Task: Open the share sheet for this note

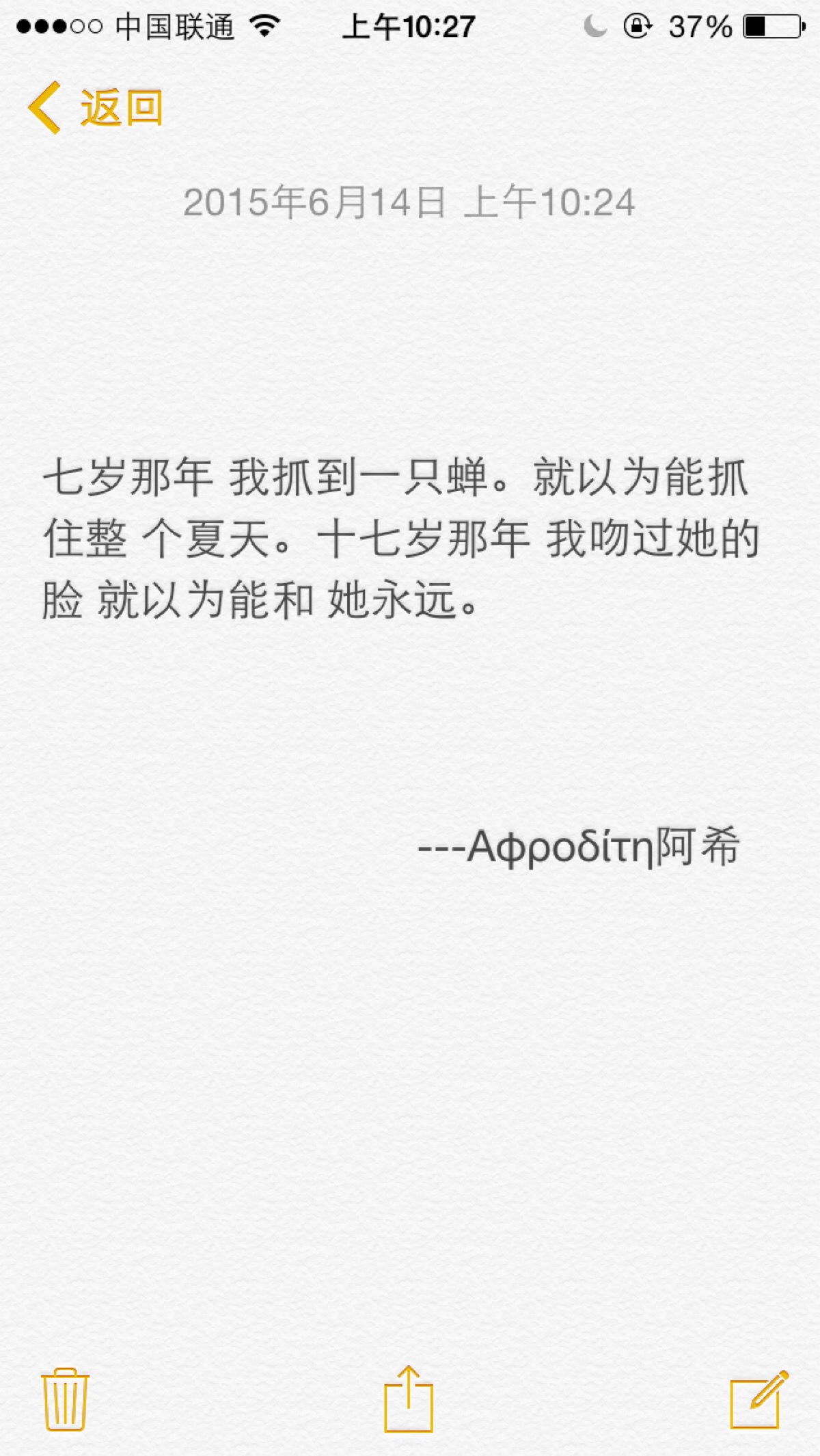Action: [x=409, y=1399]
